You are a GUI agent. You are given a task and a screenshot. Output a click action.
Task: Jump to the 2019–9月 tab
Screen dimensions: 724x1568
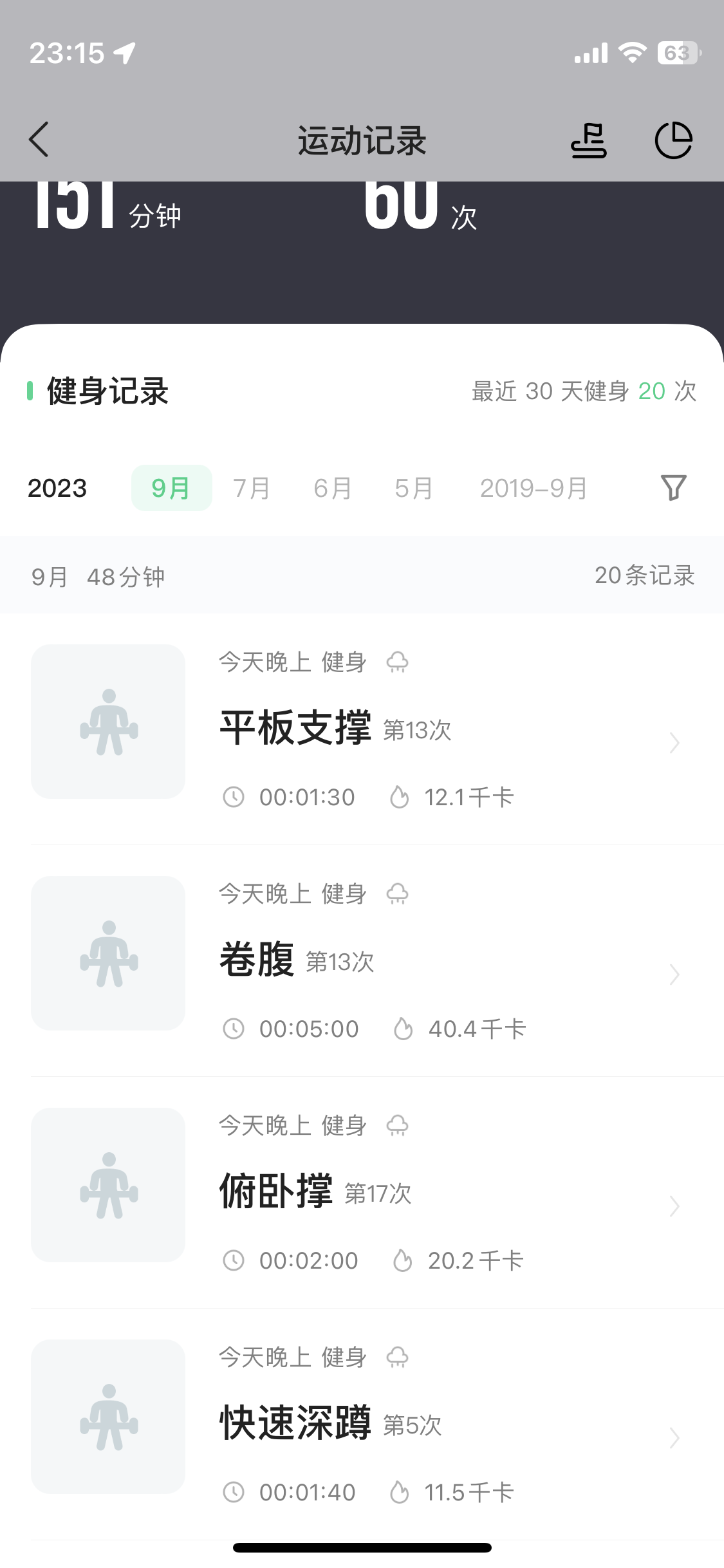pyautogui.click(x=534, y=488)
